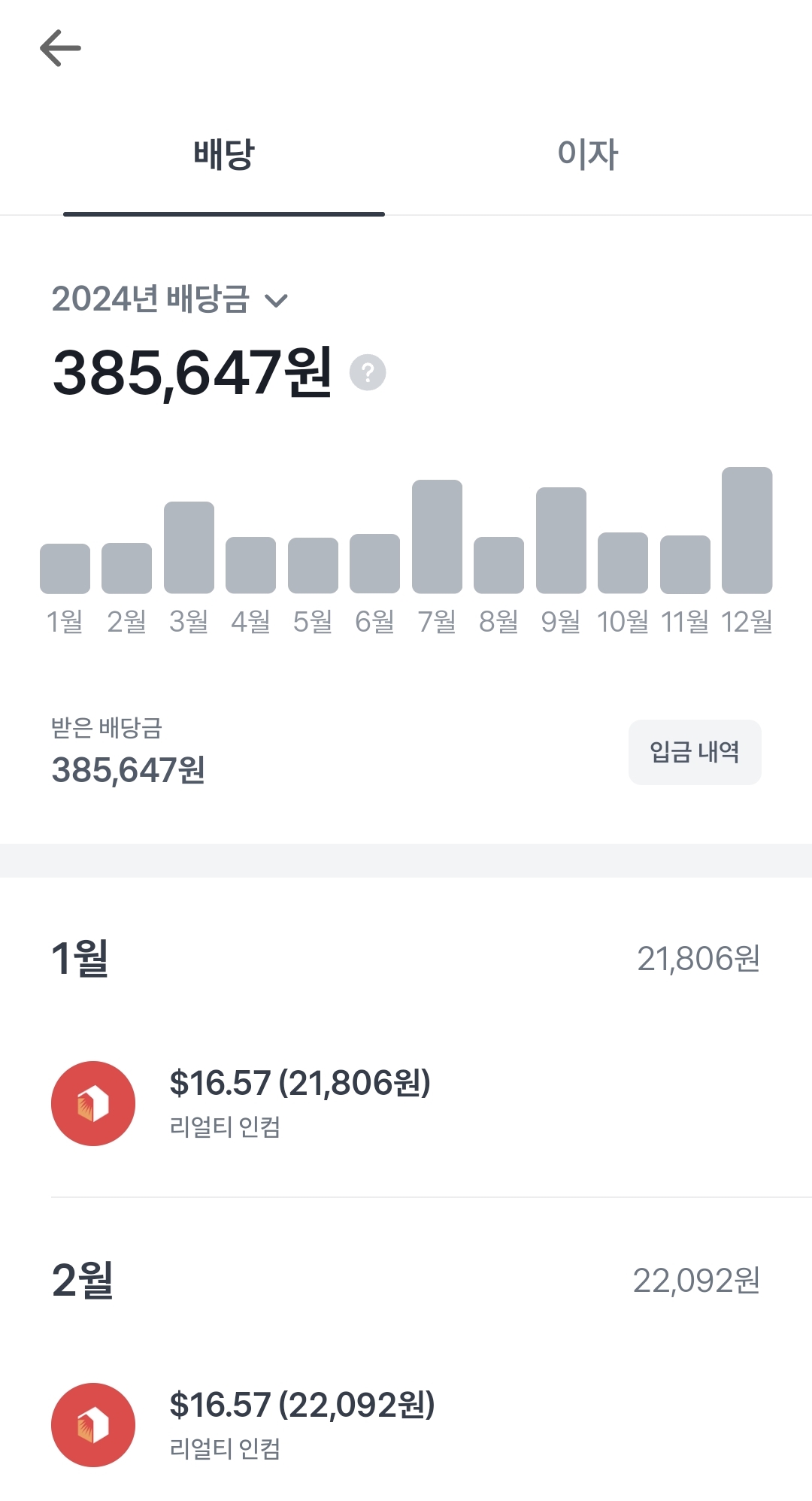The image size is (812, 1501).
Task: Tap the January bar in the dividend chart
Action: 65,568
